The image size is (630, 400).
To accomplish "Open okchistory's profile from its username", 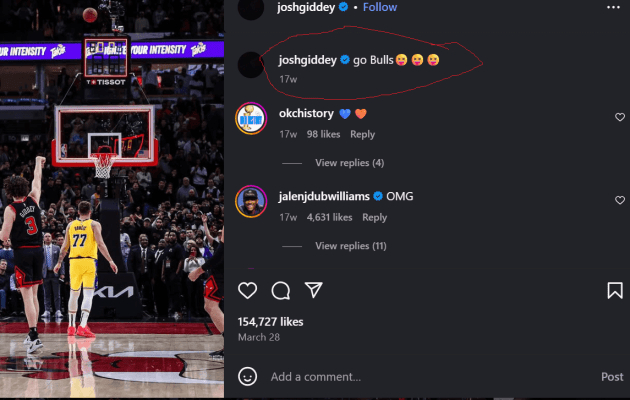I will [306, 113].
